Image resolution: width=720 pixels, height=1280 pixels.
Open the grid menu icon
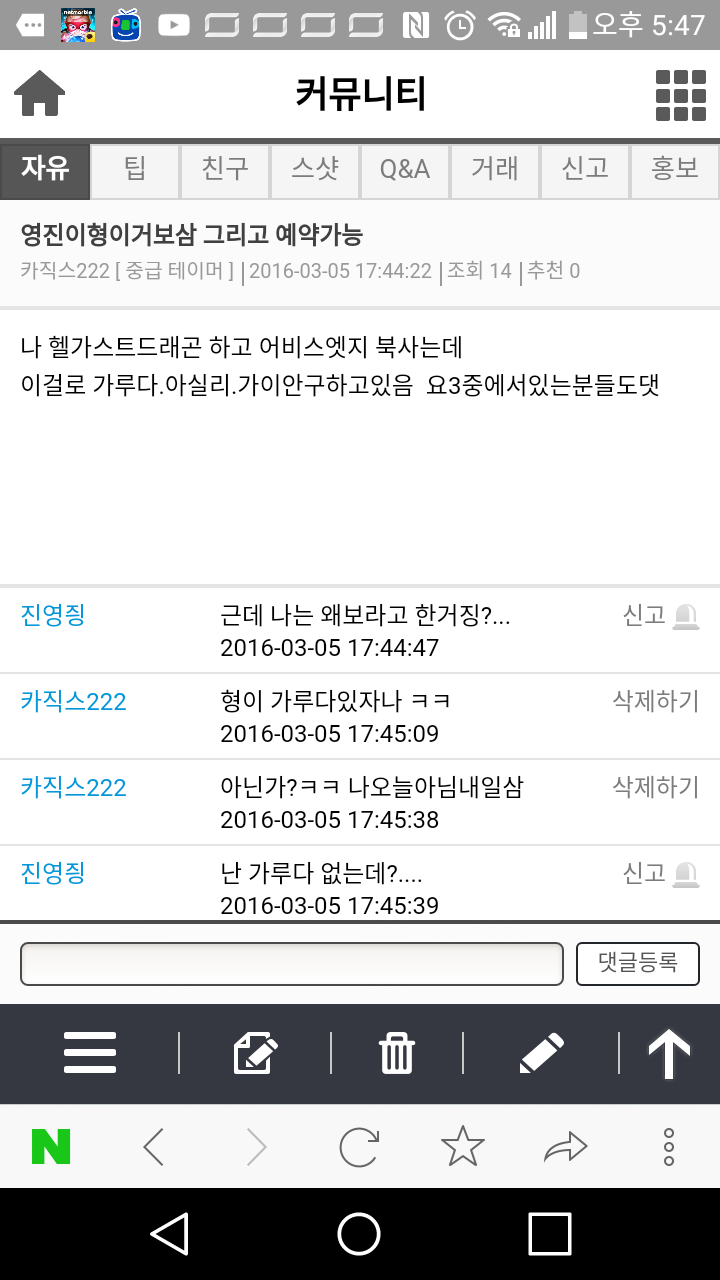click(x=680, y=95)
